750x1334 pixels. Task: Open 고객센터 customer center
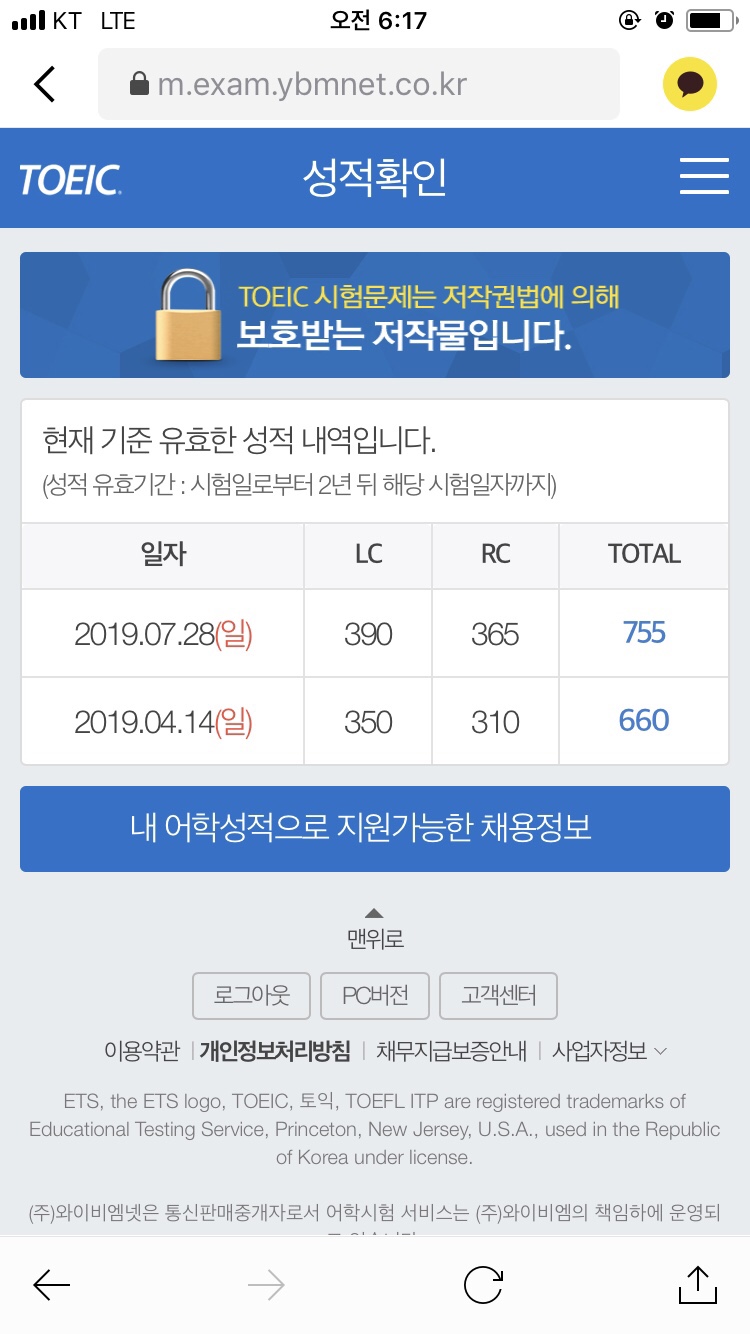point(498,995)
